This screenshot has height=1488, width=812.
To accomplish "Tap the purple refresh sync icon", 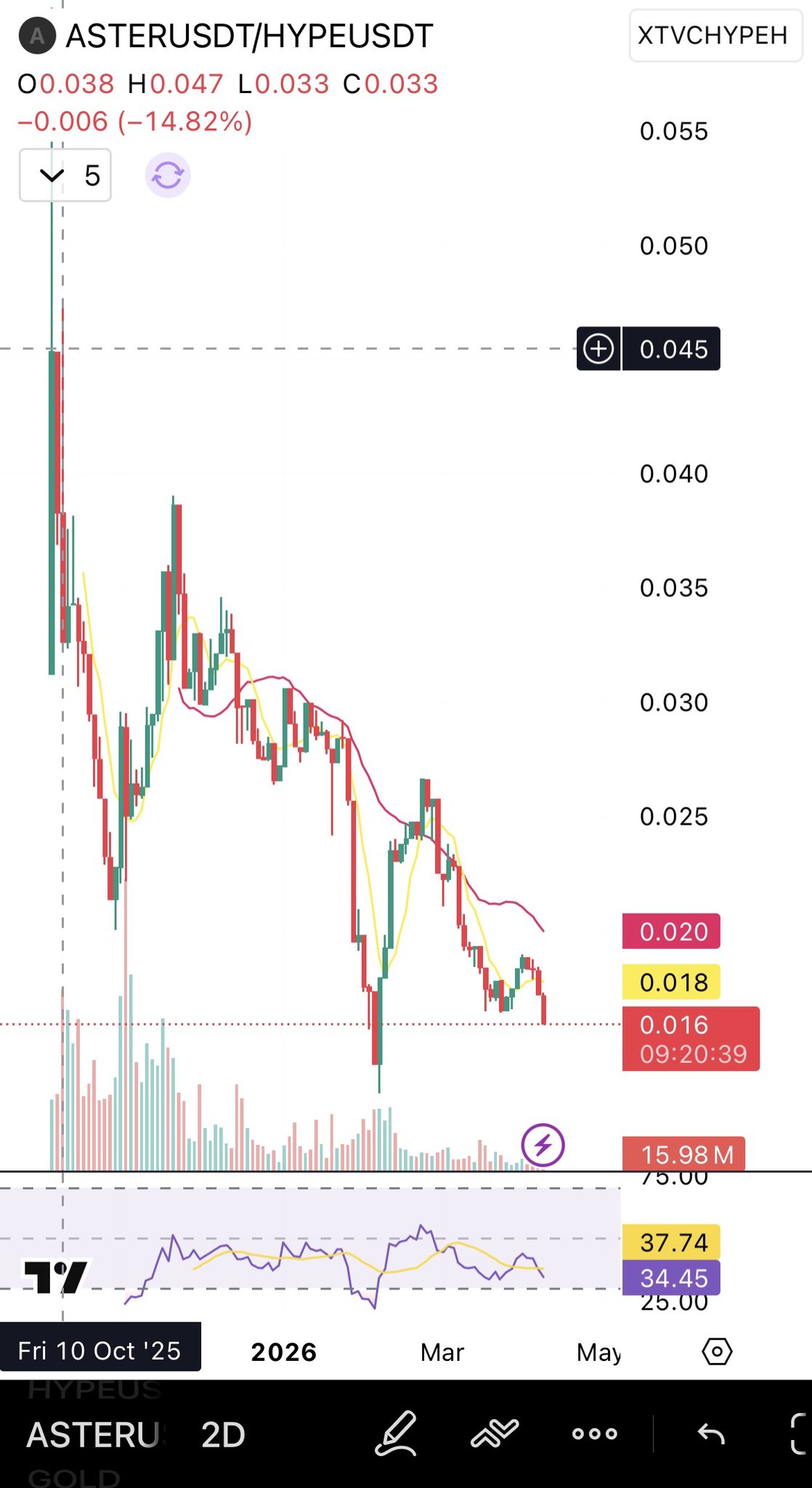I will coord(168,175).
